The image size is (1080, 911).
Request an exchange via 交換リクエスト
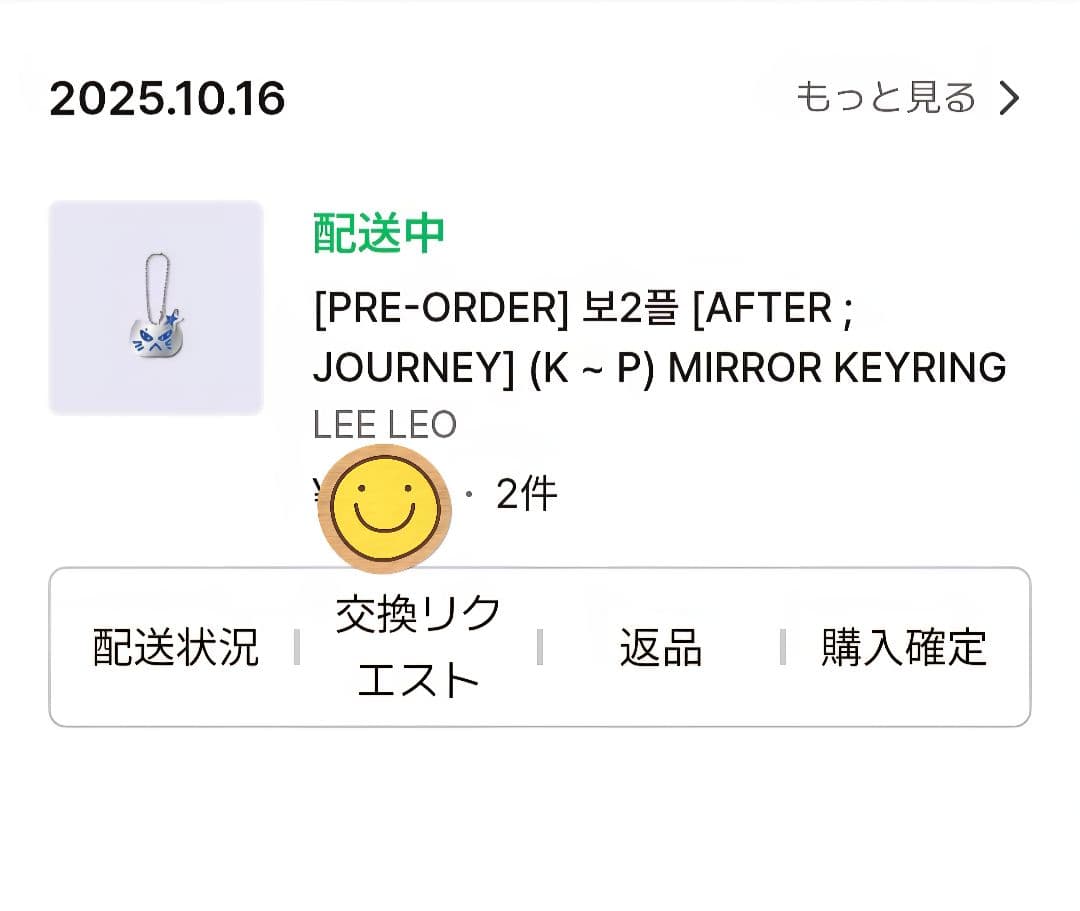click(418, 647)
